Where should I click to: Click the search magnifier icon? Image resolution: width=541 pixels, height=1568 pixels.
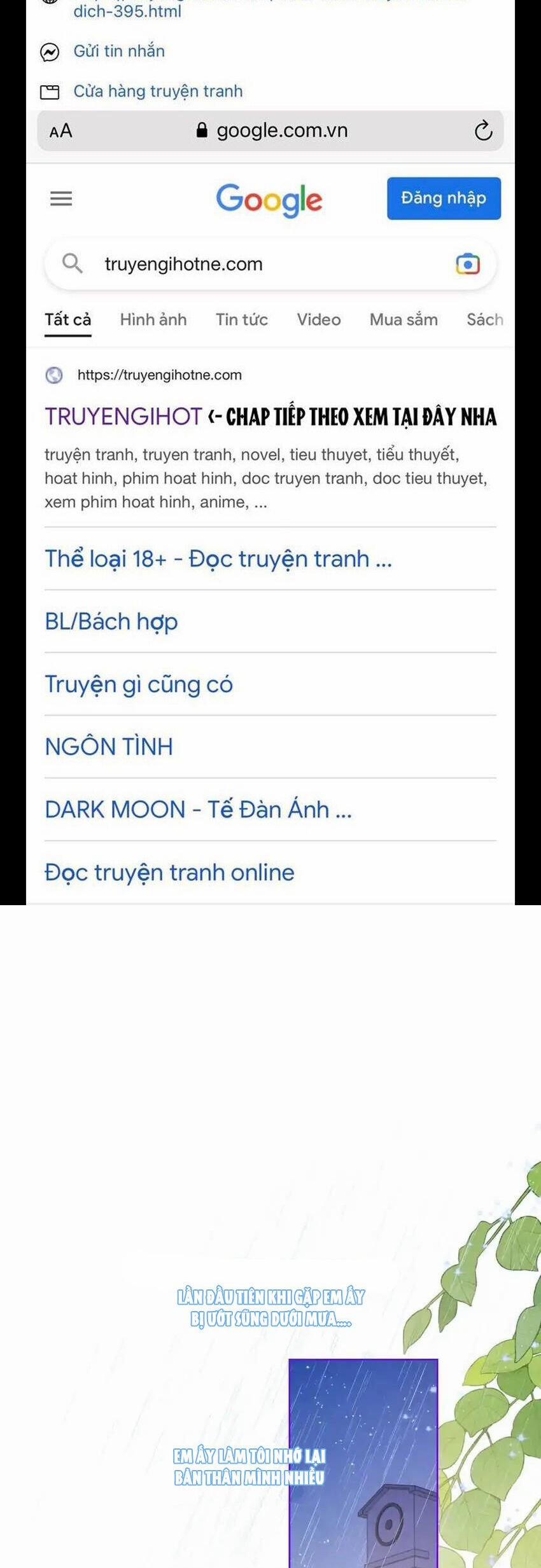pos(72,263)
